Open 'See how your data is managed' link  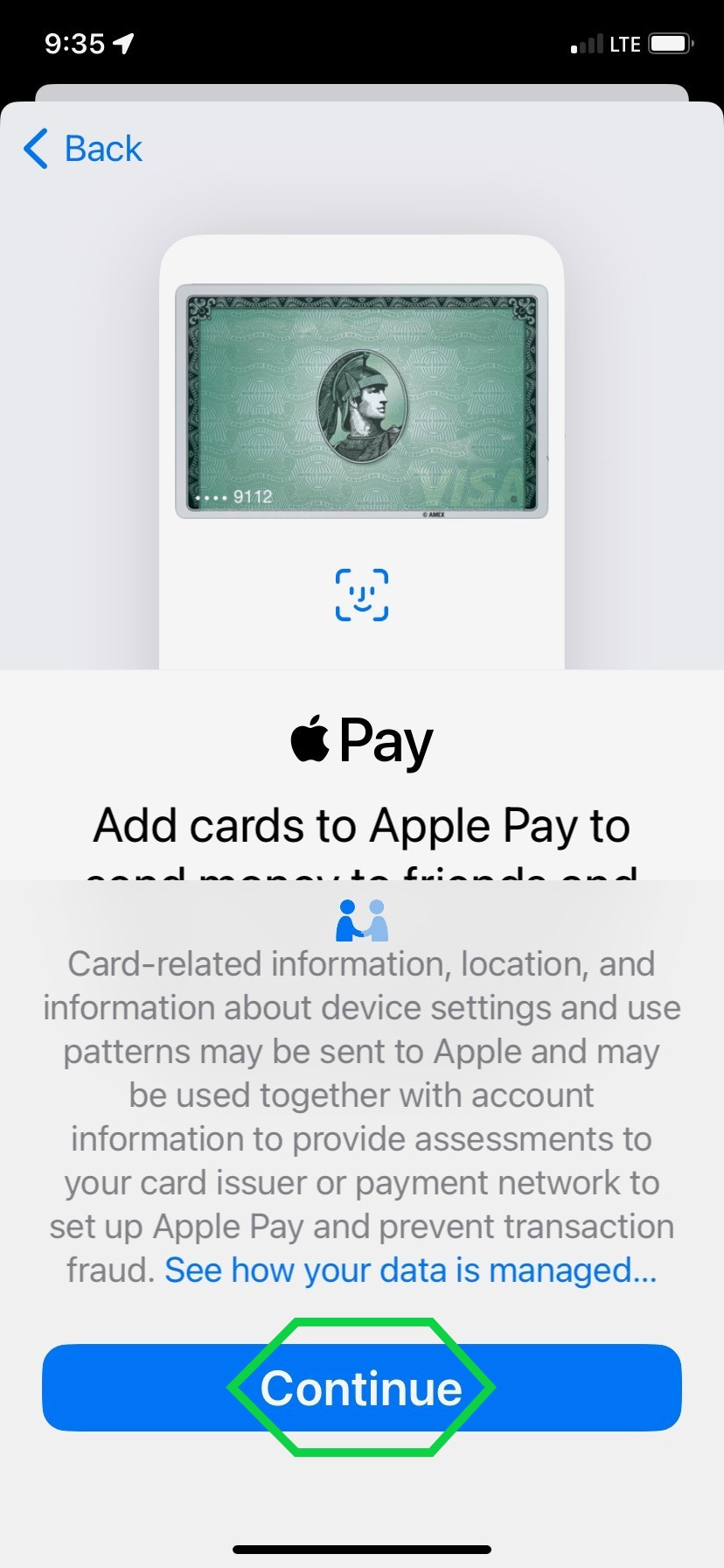pos(410,1270)
